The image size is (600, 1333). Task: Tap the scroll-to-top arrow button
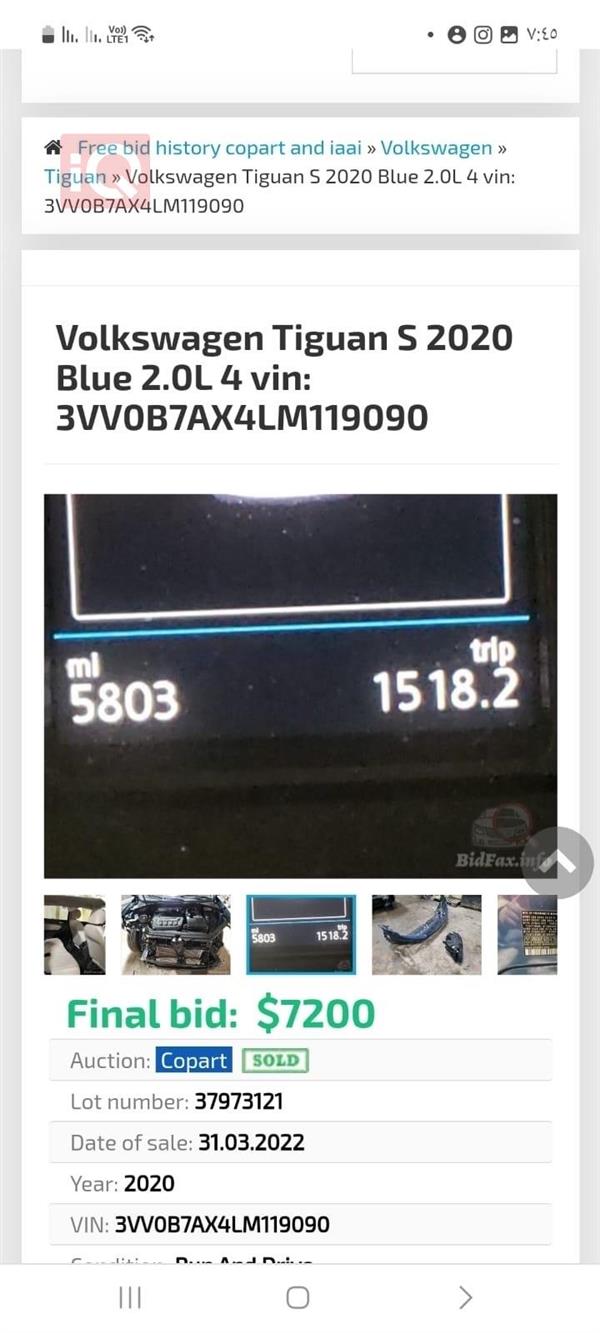(558, 862)
